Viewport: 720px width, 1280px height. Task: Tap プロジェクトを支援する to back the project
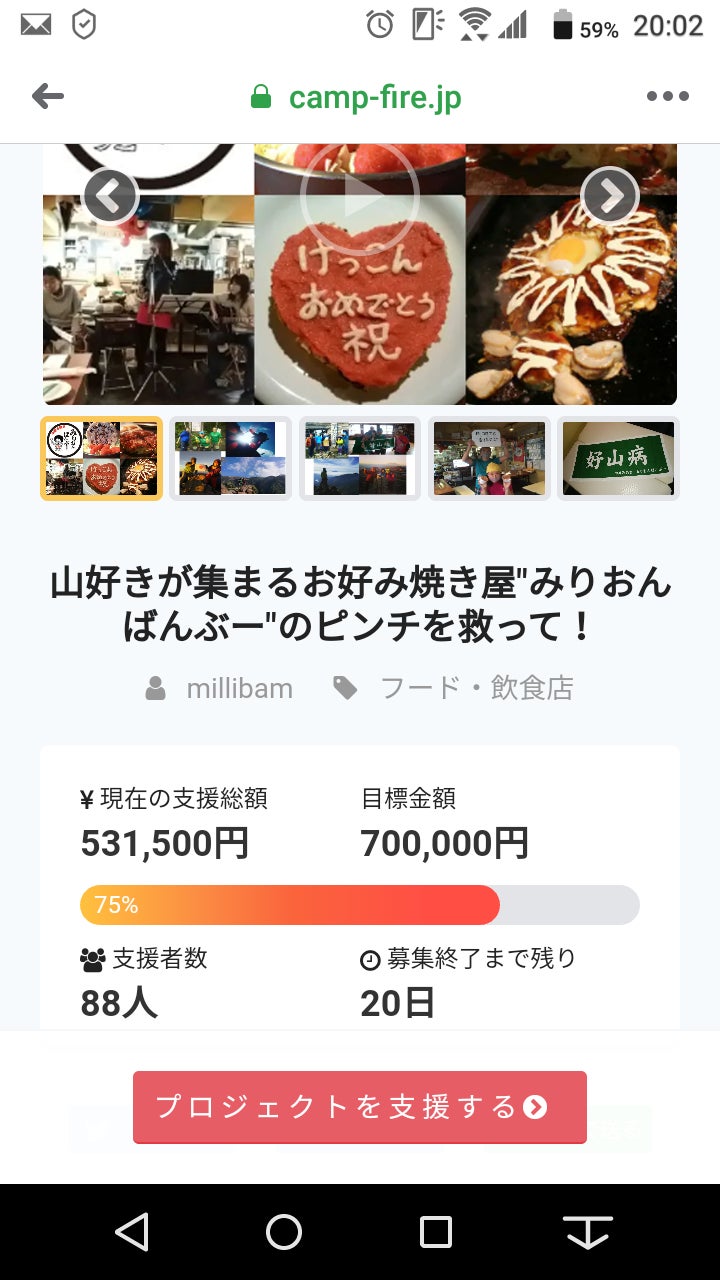(360, 1107)
